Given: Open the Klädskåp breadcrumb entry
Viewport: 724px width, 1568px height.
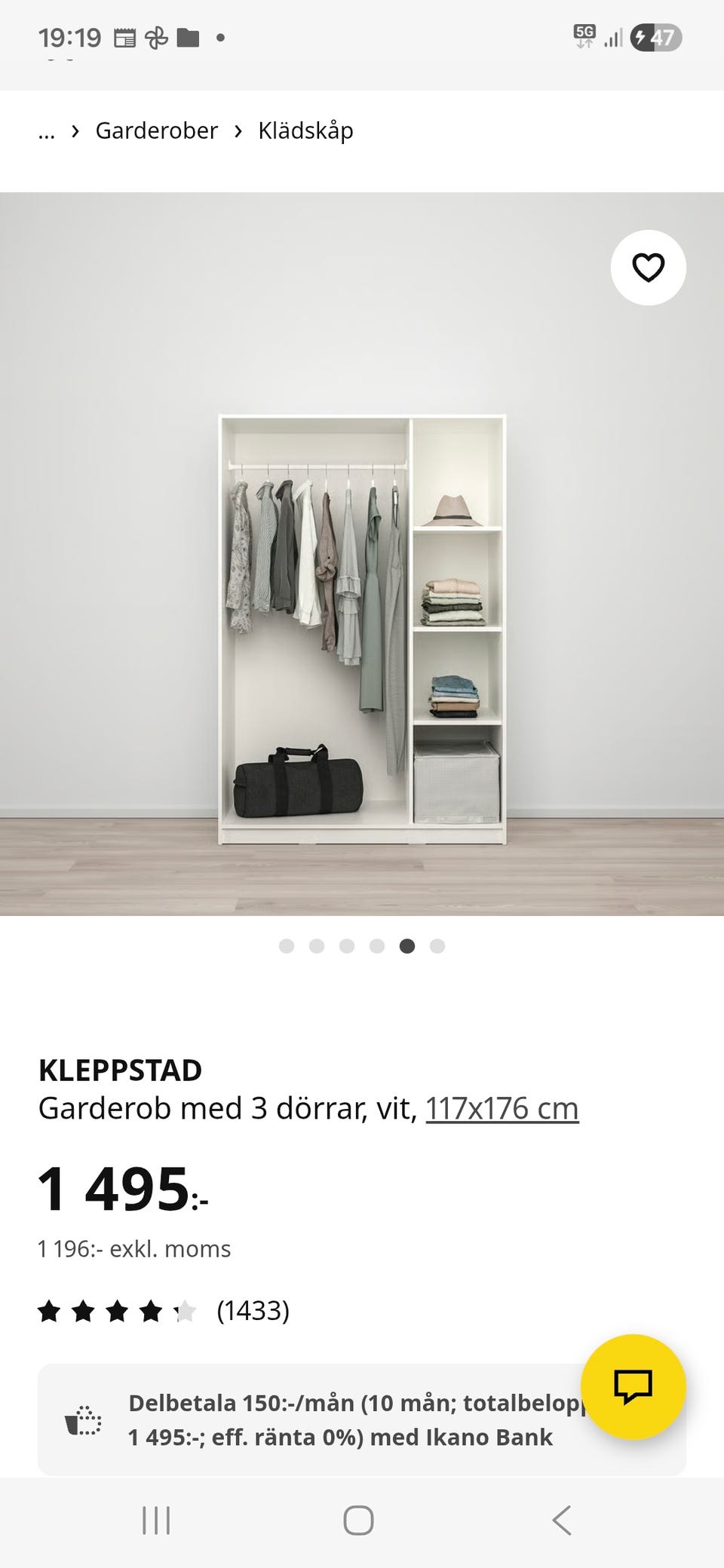Looking at the screenshot, I should pyautogui.click(x=305, y=130).
